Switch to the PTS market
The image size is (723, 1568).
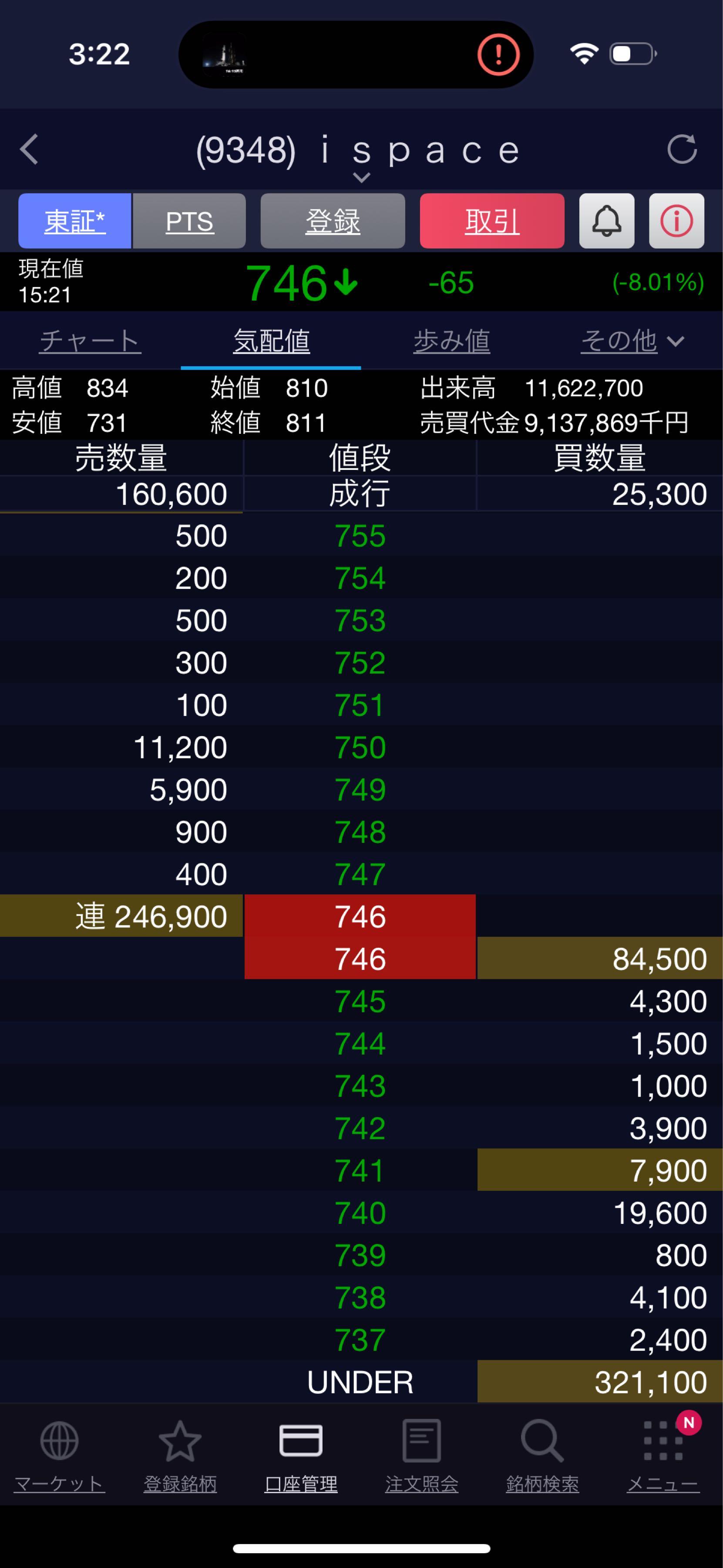pyautogui.click(x=189, y=221)
